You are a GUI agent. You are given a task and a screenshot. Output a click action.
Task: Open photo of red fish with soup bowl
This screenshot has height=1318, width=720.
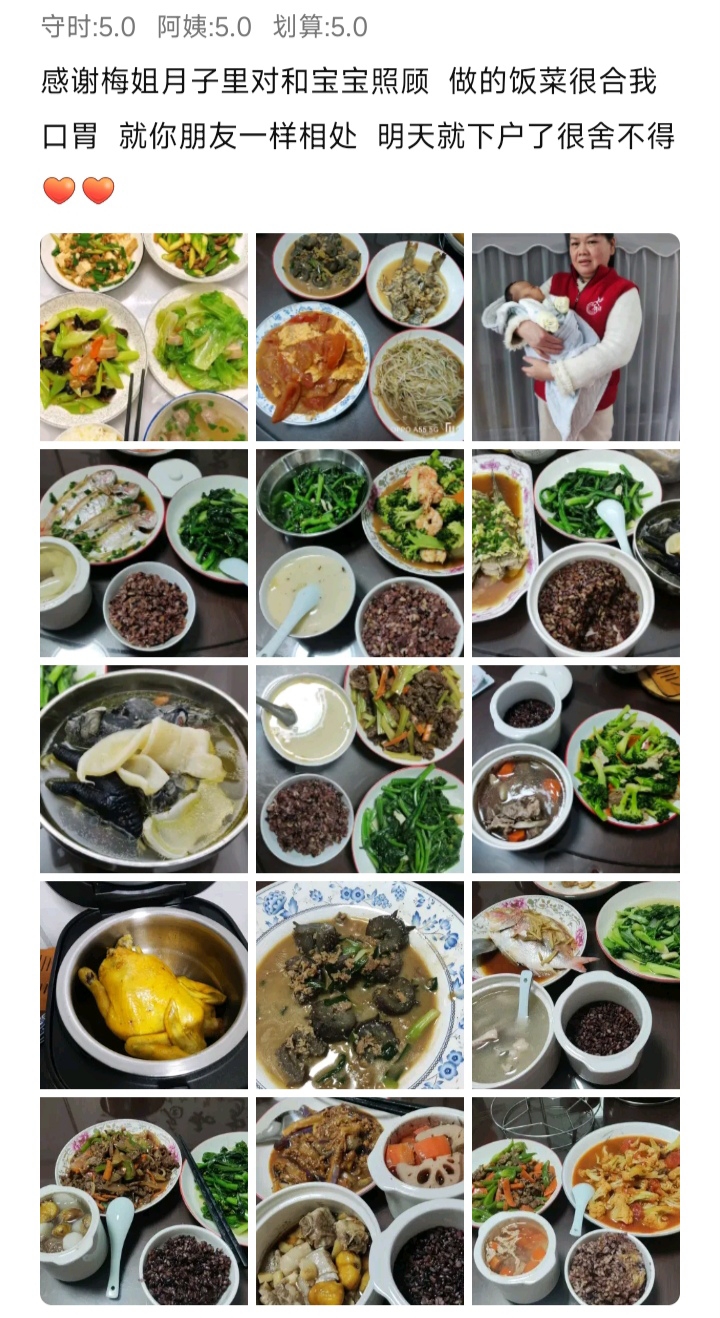pyautogui.click(x=576, y=985)
